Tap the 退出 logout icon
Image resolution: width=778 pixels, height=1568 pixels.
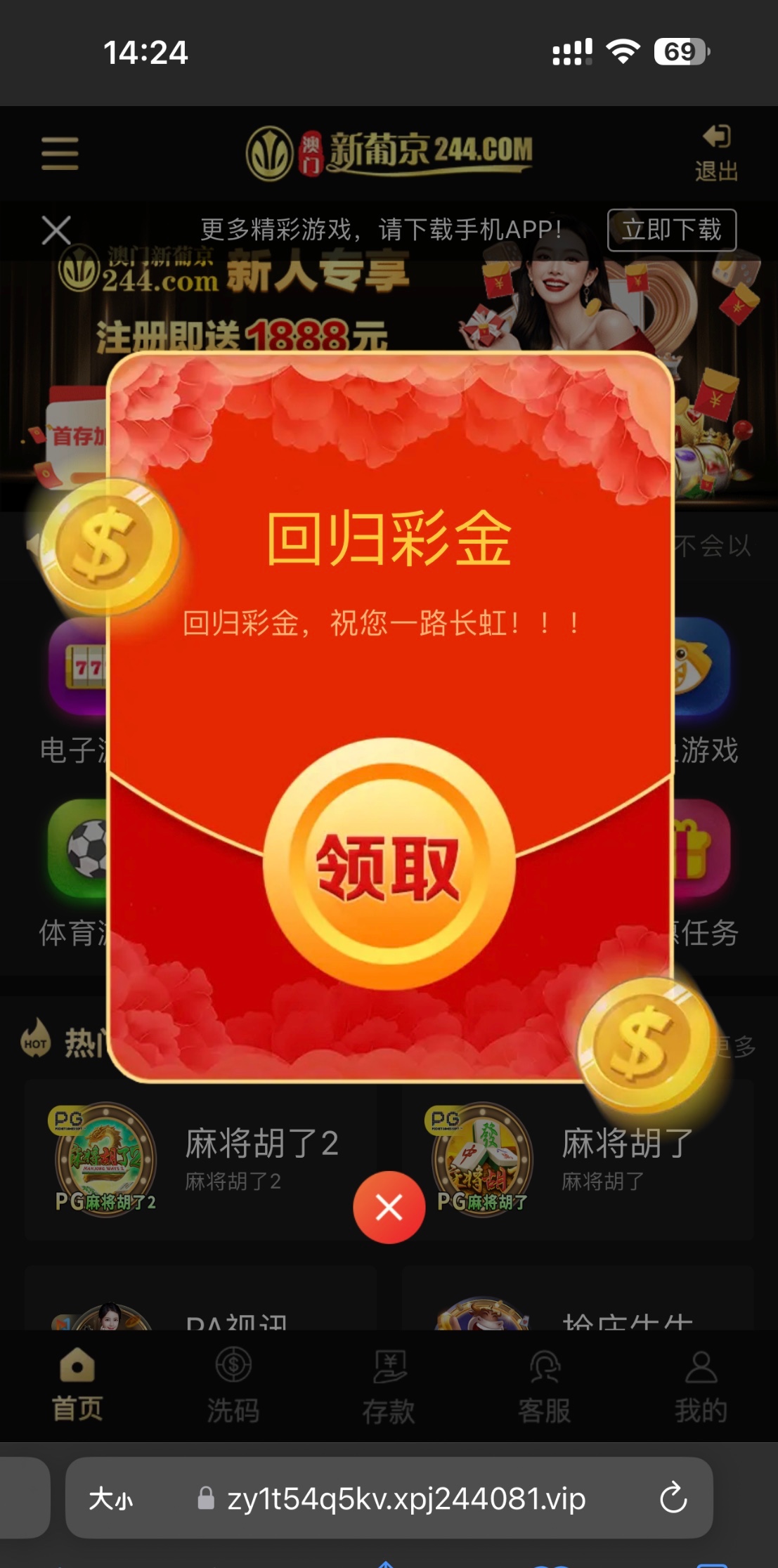coord(716,152)
